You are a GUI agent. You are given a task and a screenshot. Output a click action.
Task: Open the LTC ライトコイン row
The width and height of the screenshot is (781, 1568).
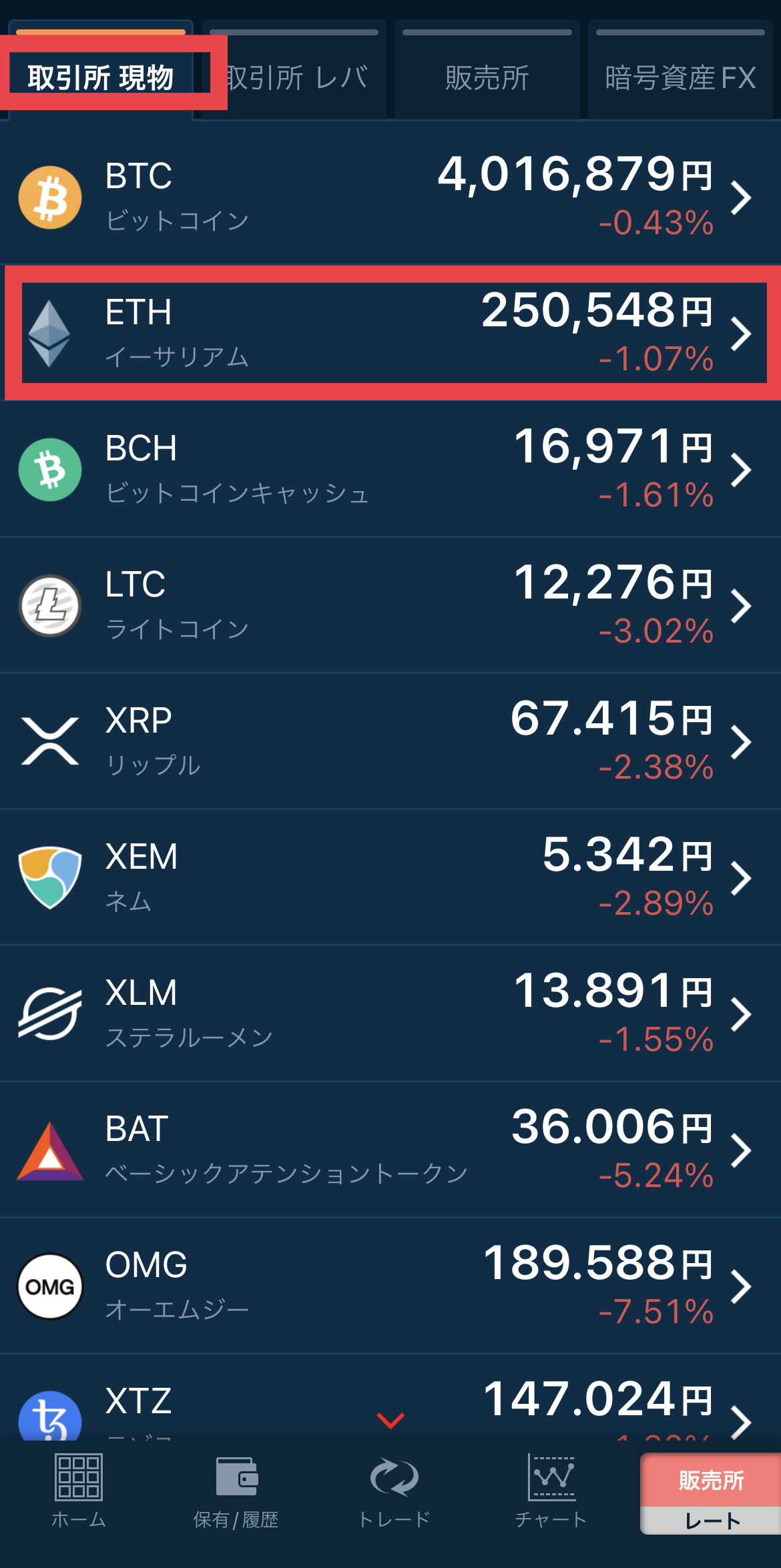pos(390,606)
